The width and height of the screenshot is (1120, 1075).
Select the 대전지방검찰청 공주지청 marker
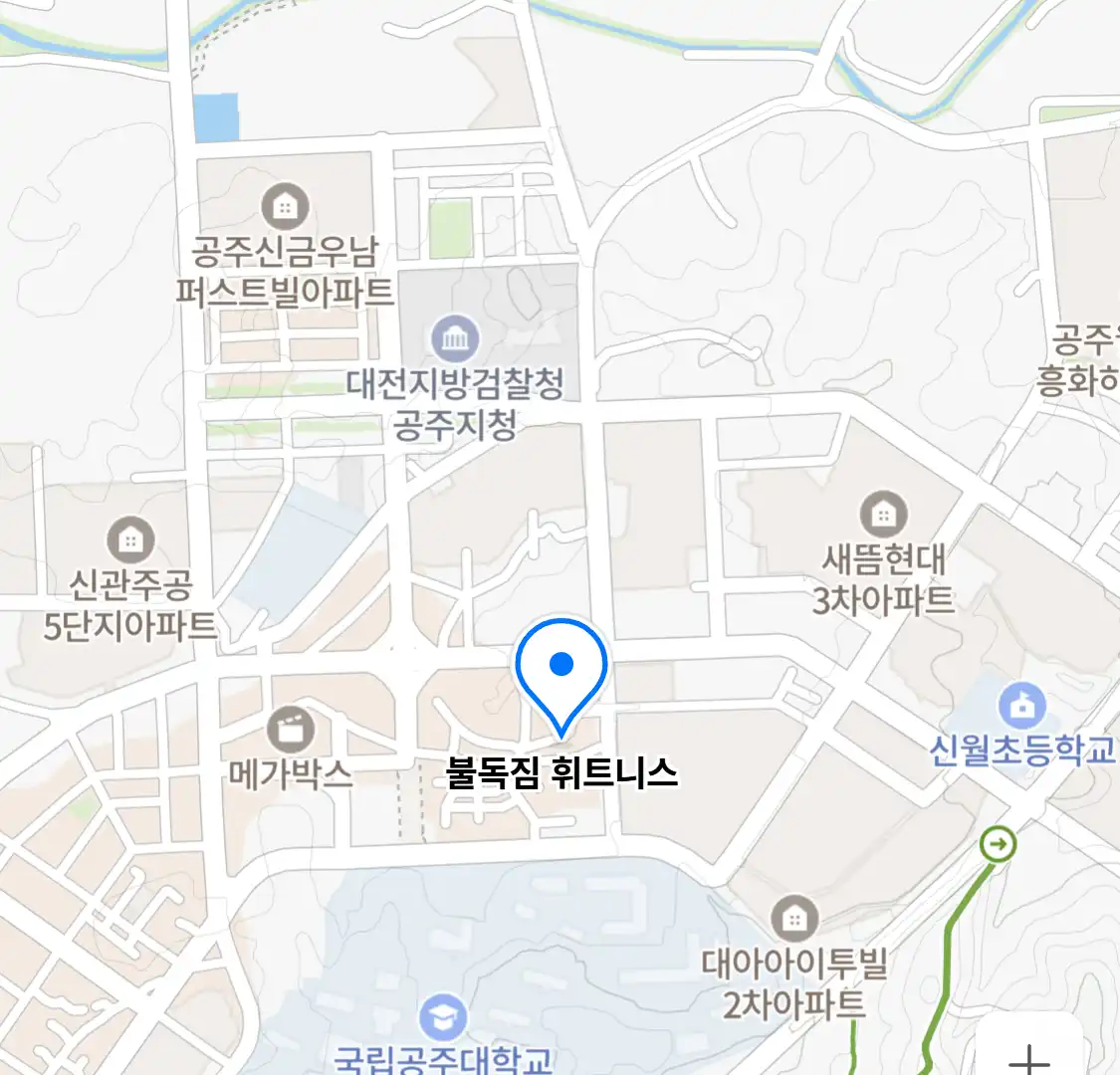tap(455, 339)
